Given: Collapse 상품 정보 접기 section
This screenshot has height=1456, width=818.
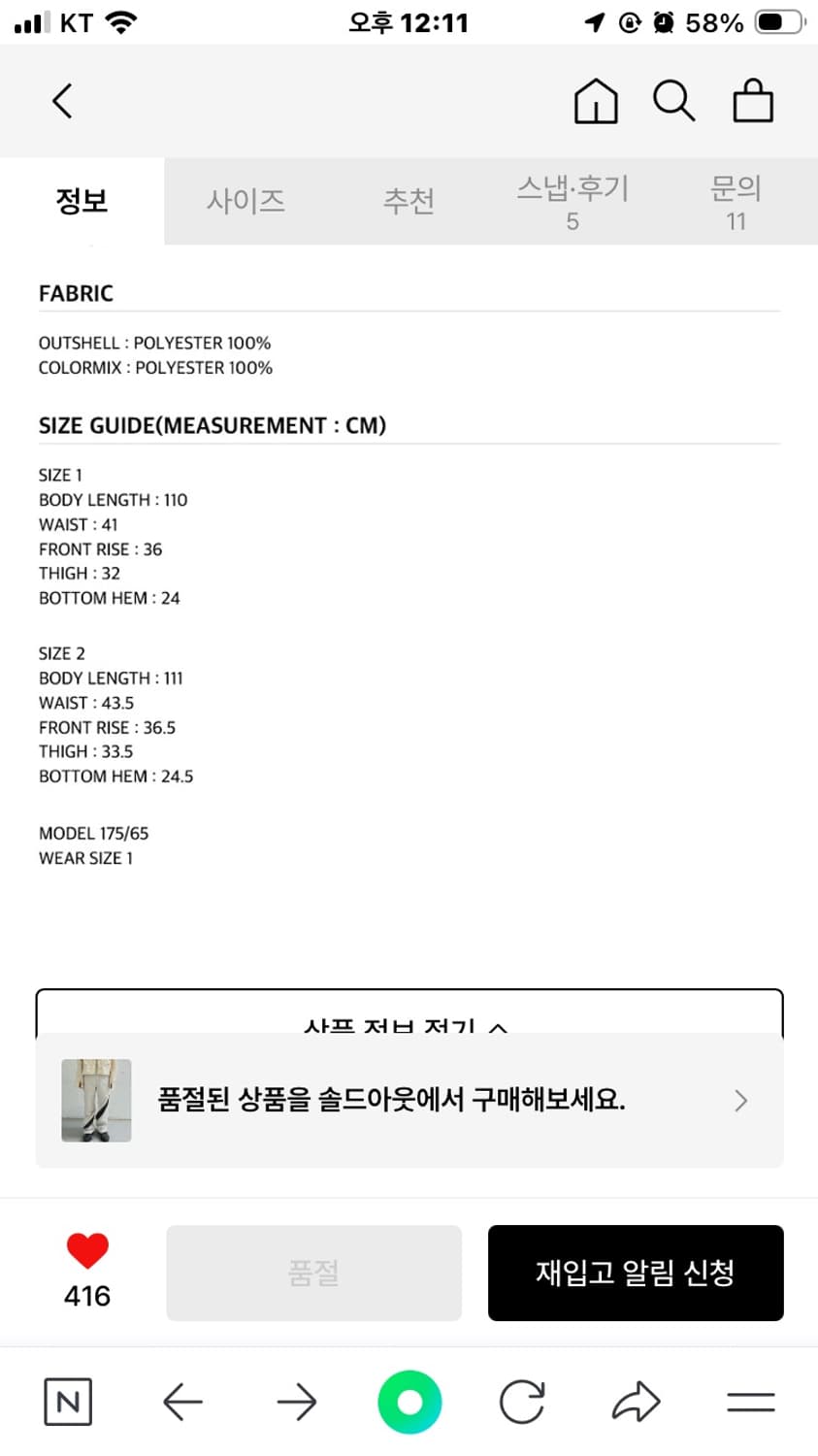Looking at the screenshot, I should tap(409, 1024).
